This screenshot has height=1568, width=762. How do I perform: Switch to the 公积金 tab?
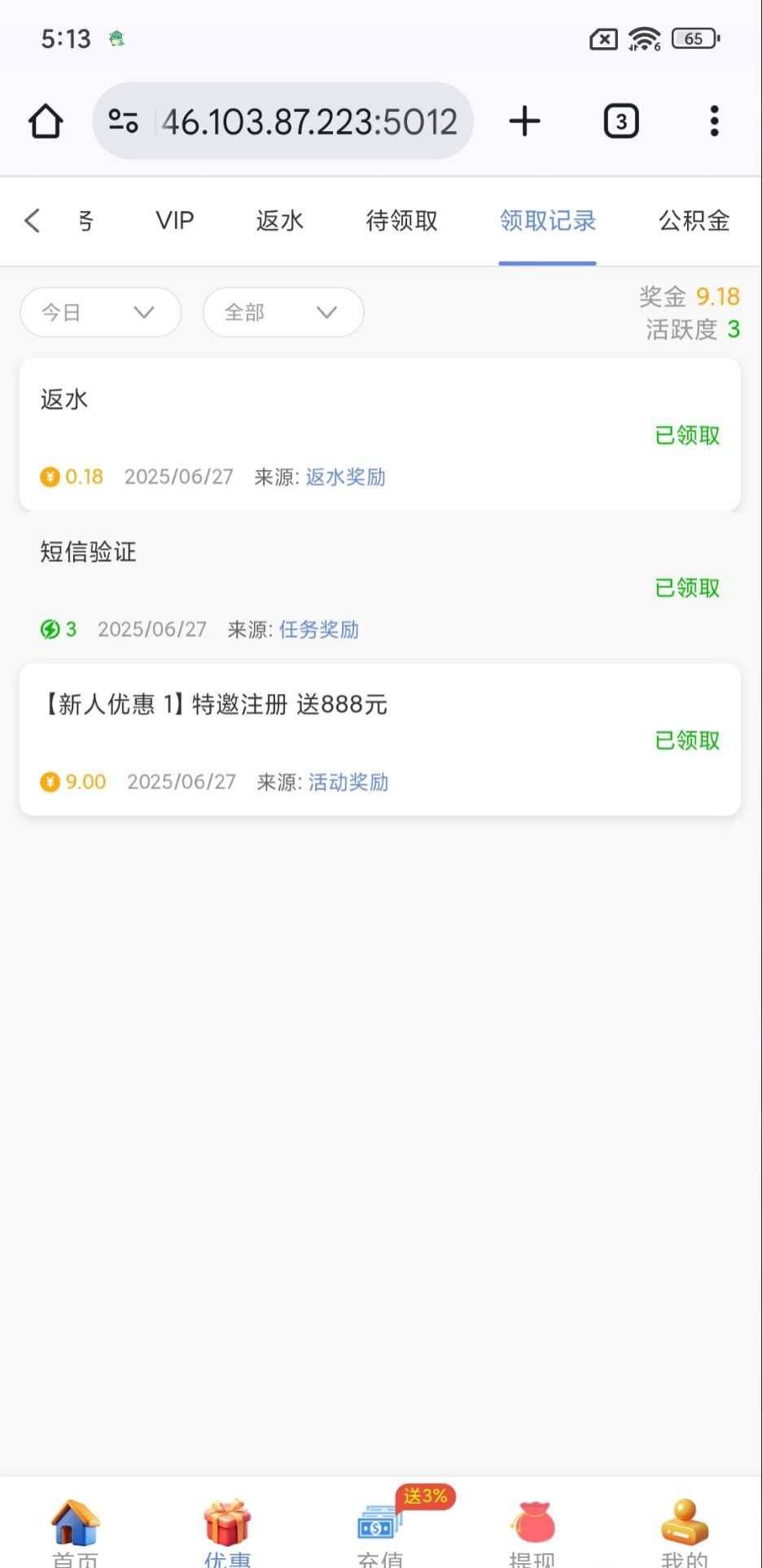pos(694,221)
